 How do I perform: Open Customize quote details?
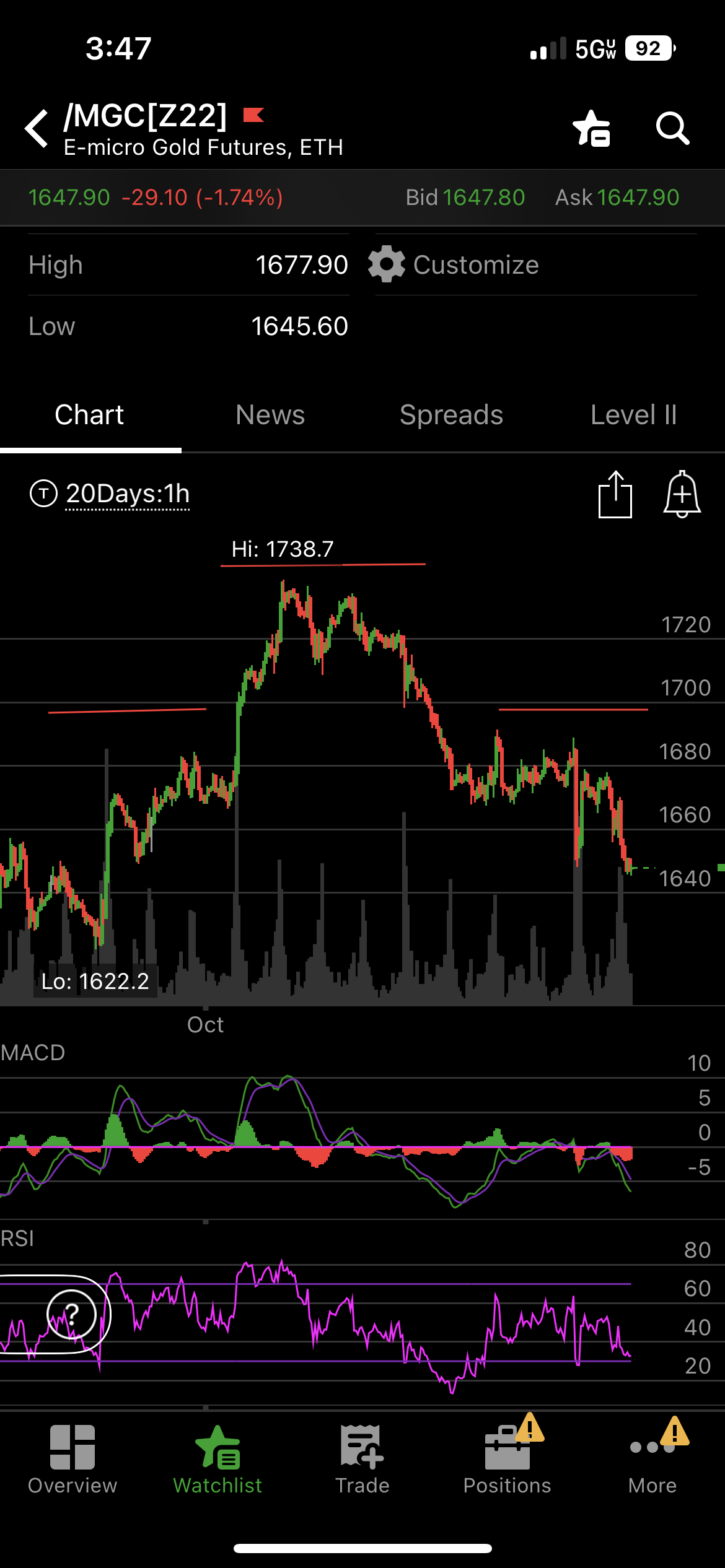[x=454, y=265]
